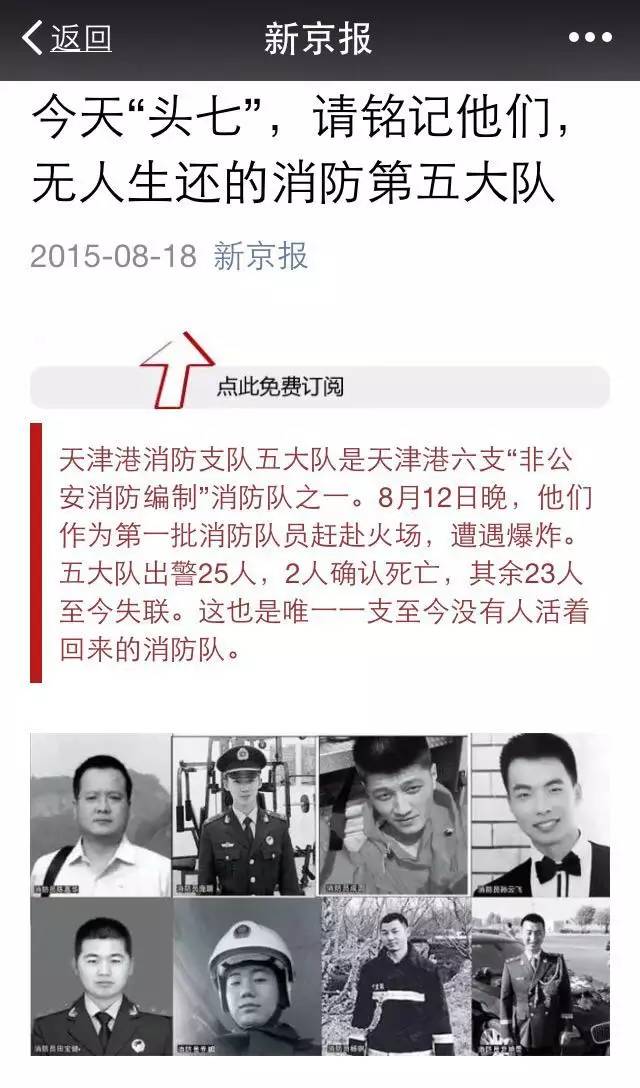The height and width of the screenshot is (1088, 640).
Task: Go back using the 返回 button
Action: coord(66,39)
